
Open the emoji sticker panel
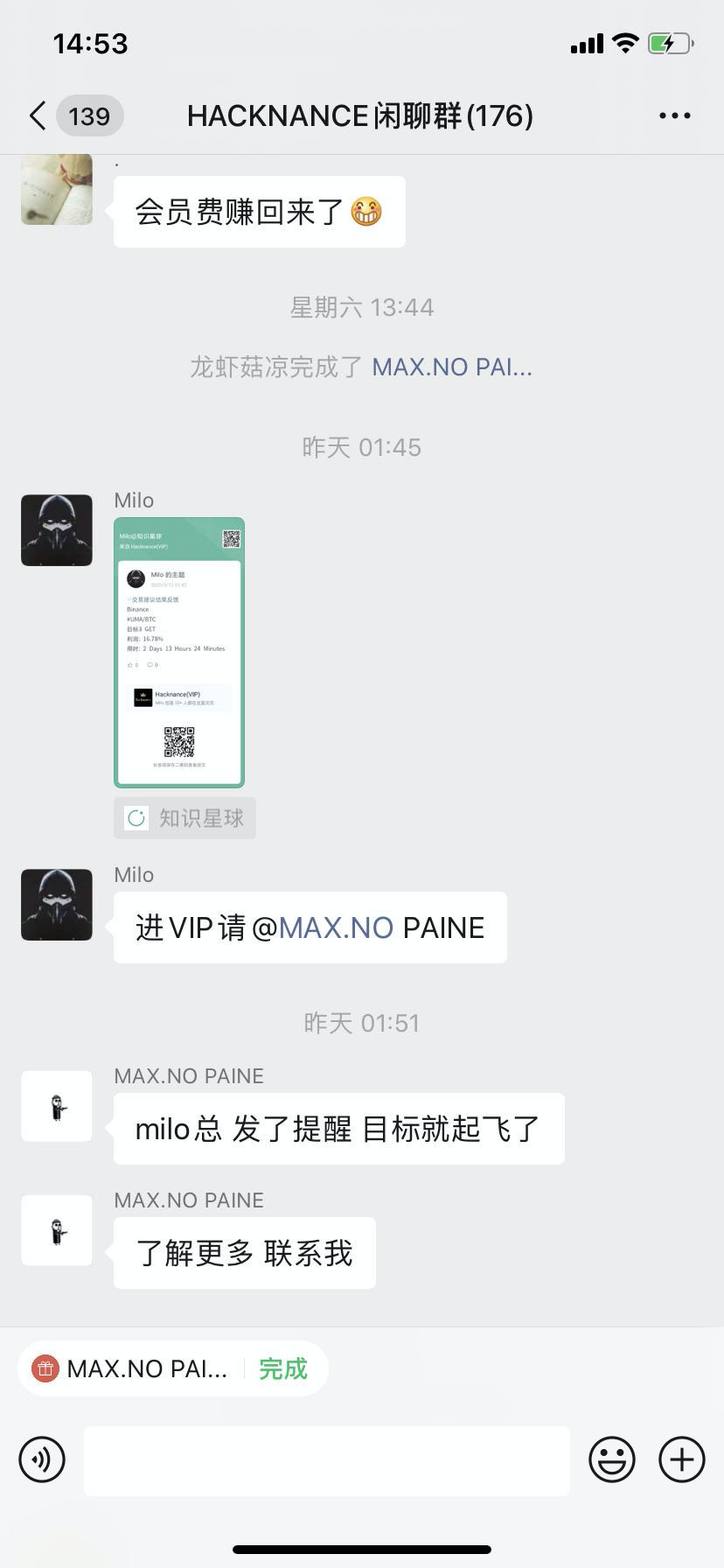(x=612, y=1459)
